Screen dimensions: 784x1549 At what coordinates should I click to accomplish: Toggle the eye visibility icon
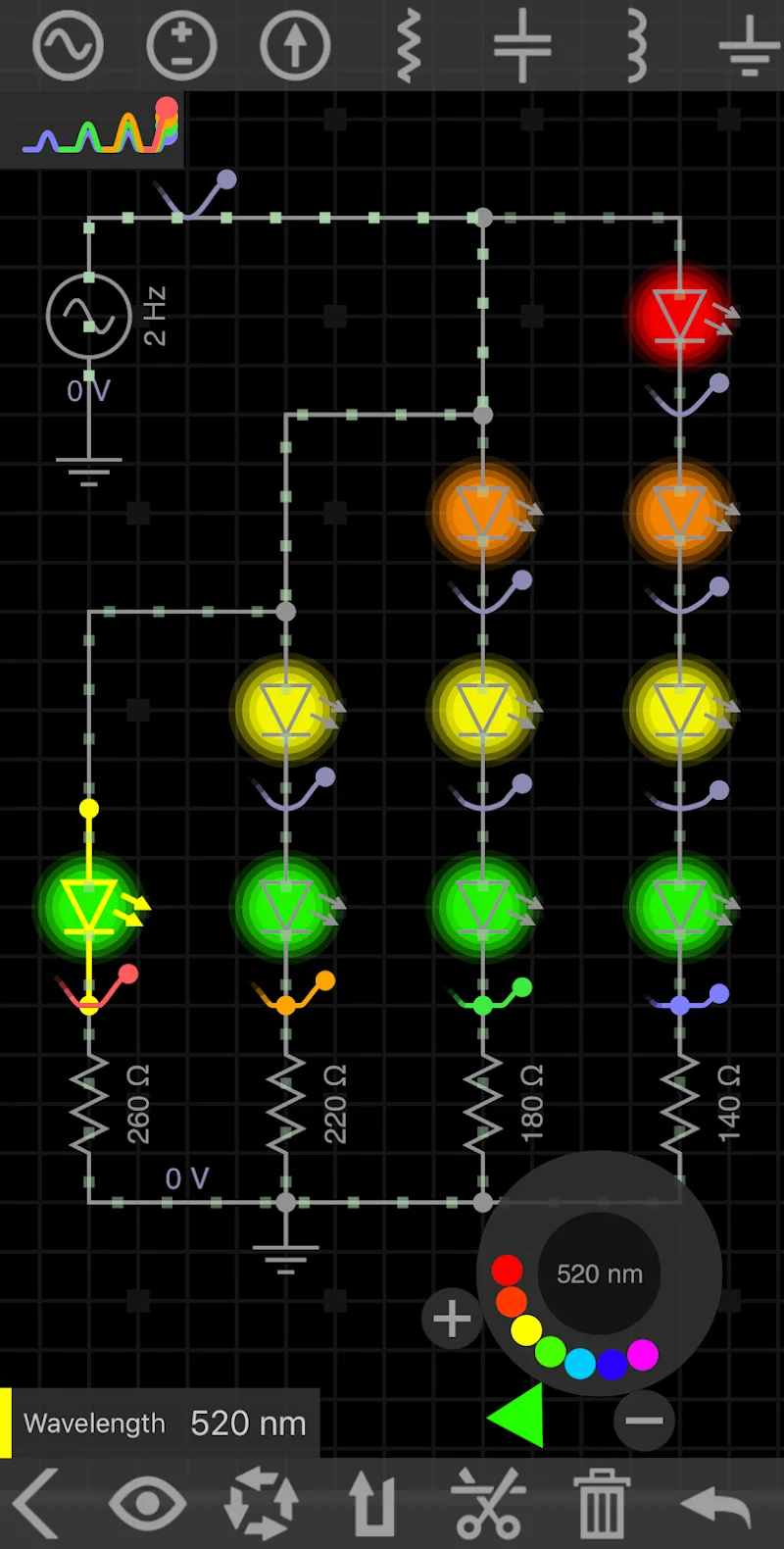point(147,1503)
